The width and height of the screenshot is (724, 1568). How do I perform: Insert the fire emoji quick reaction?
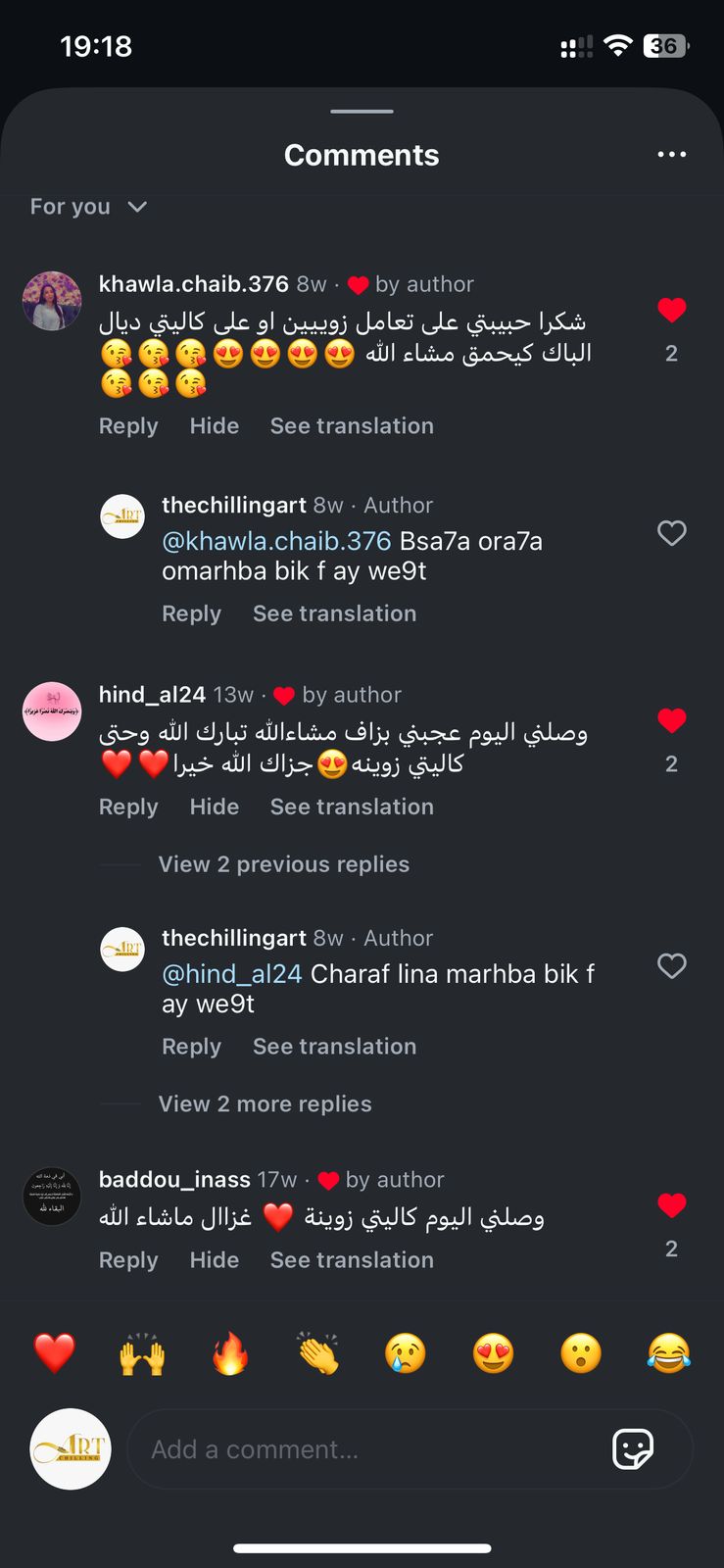[230, 1354]
